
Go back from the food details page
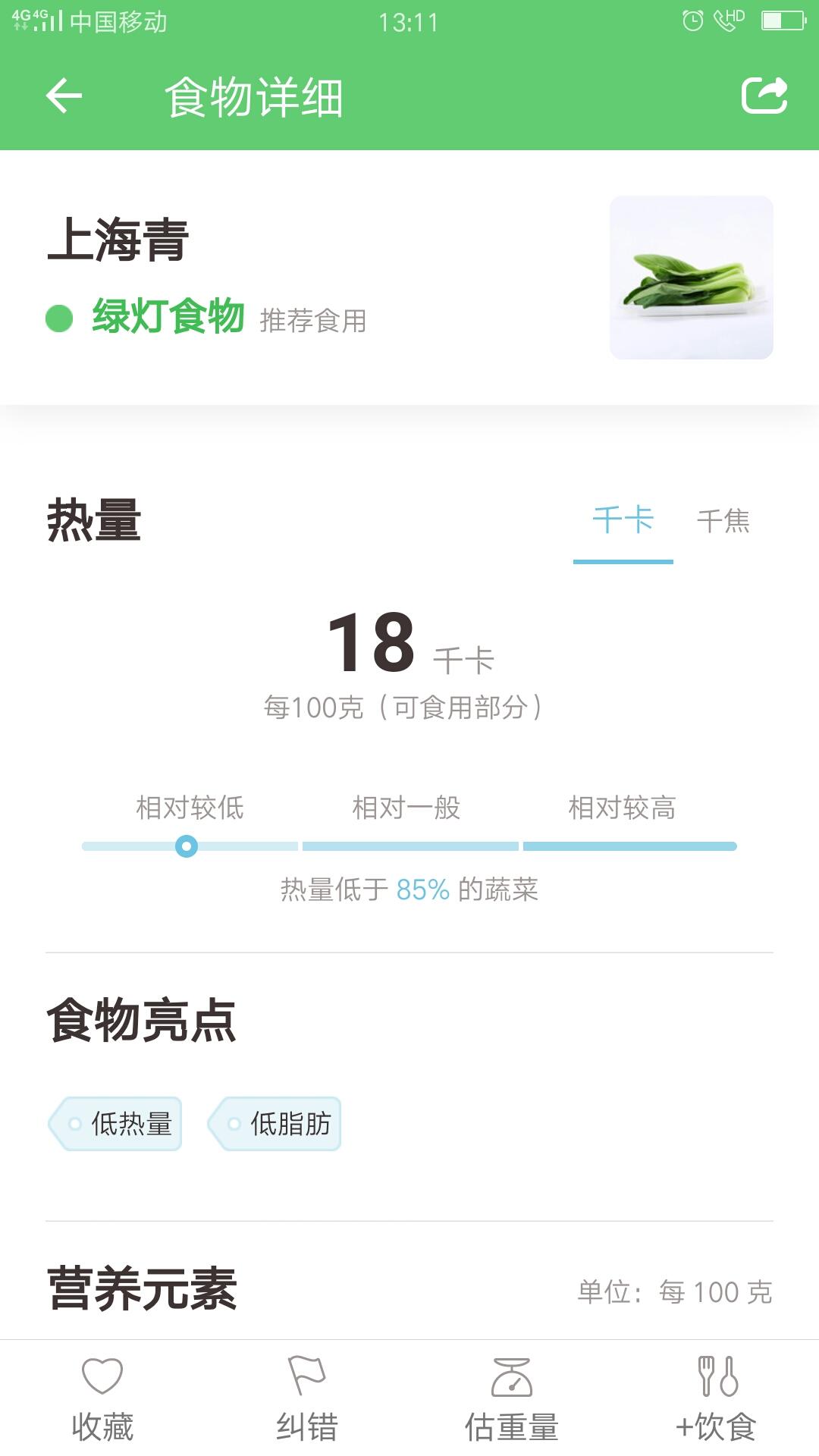64,96
